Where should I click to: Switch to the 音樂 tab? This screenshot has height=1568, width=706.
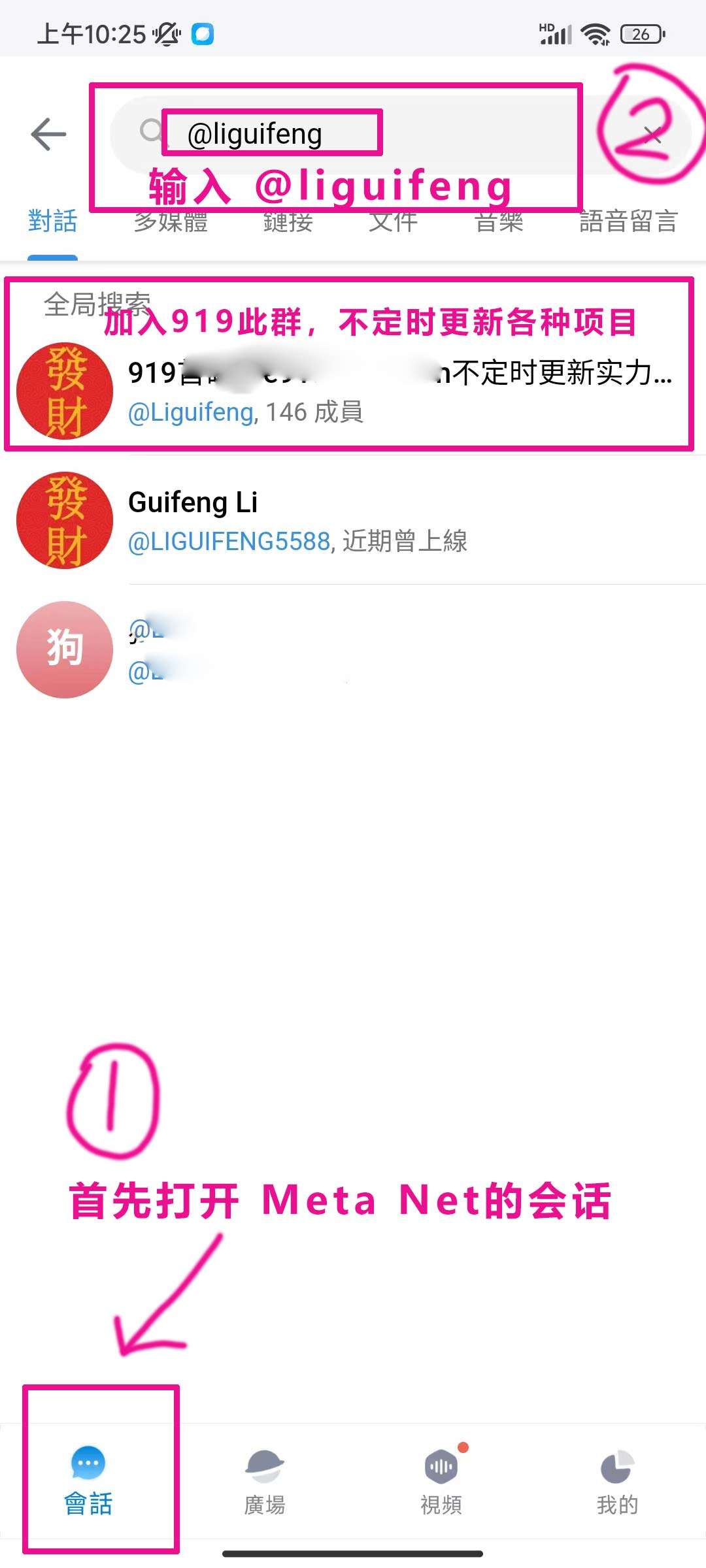[x=499, y=221]
